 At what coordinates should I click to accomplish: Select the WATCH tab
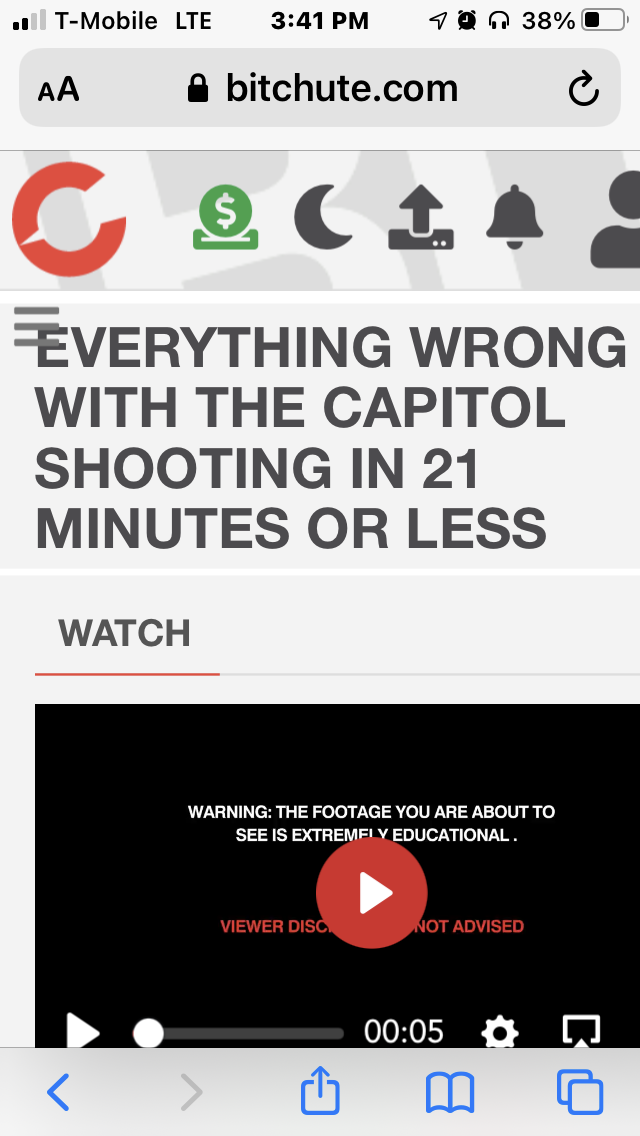point(125,634)
